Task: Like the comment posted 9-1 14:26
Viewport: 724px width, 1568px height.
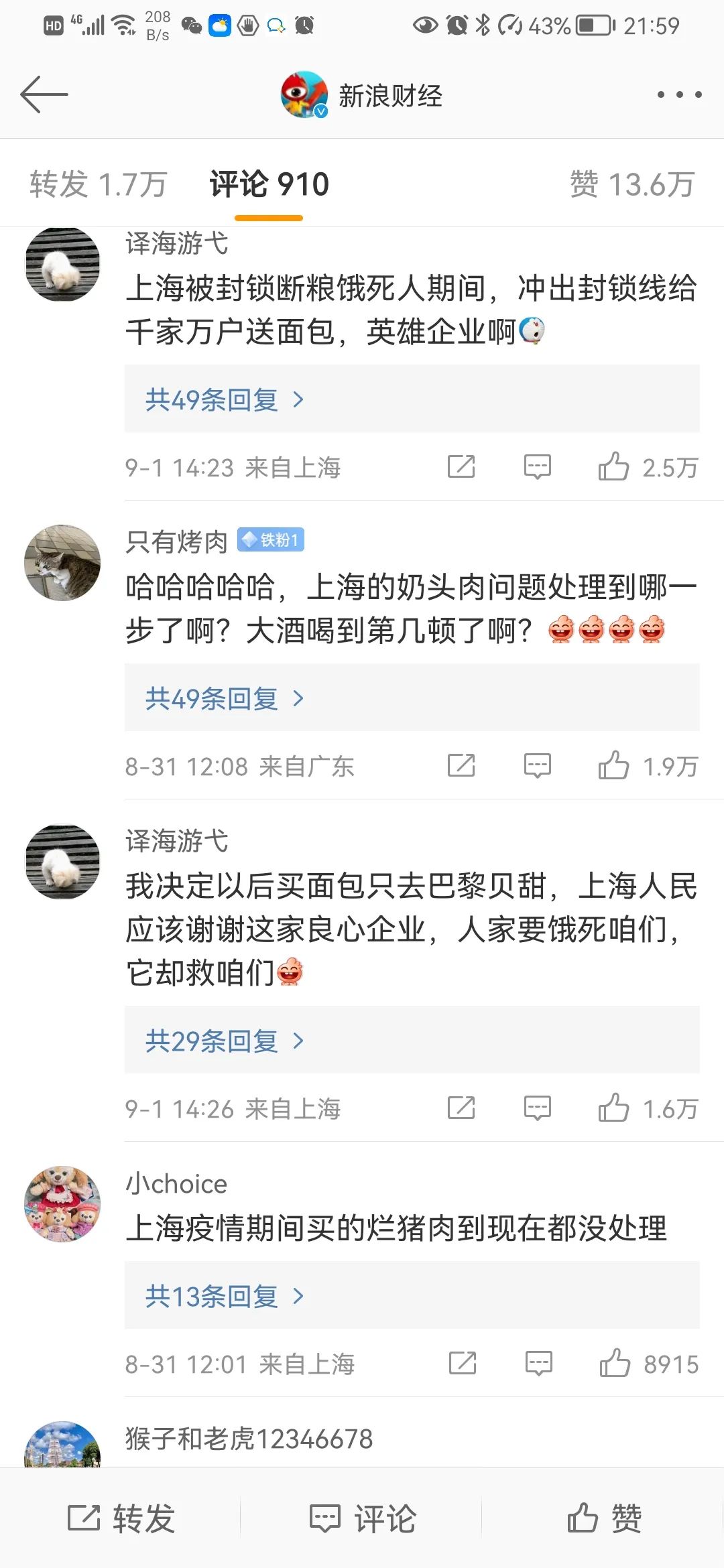Action: click(x=613, y=1108)
